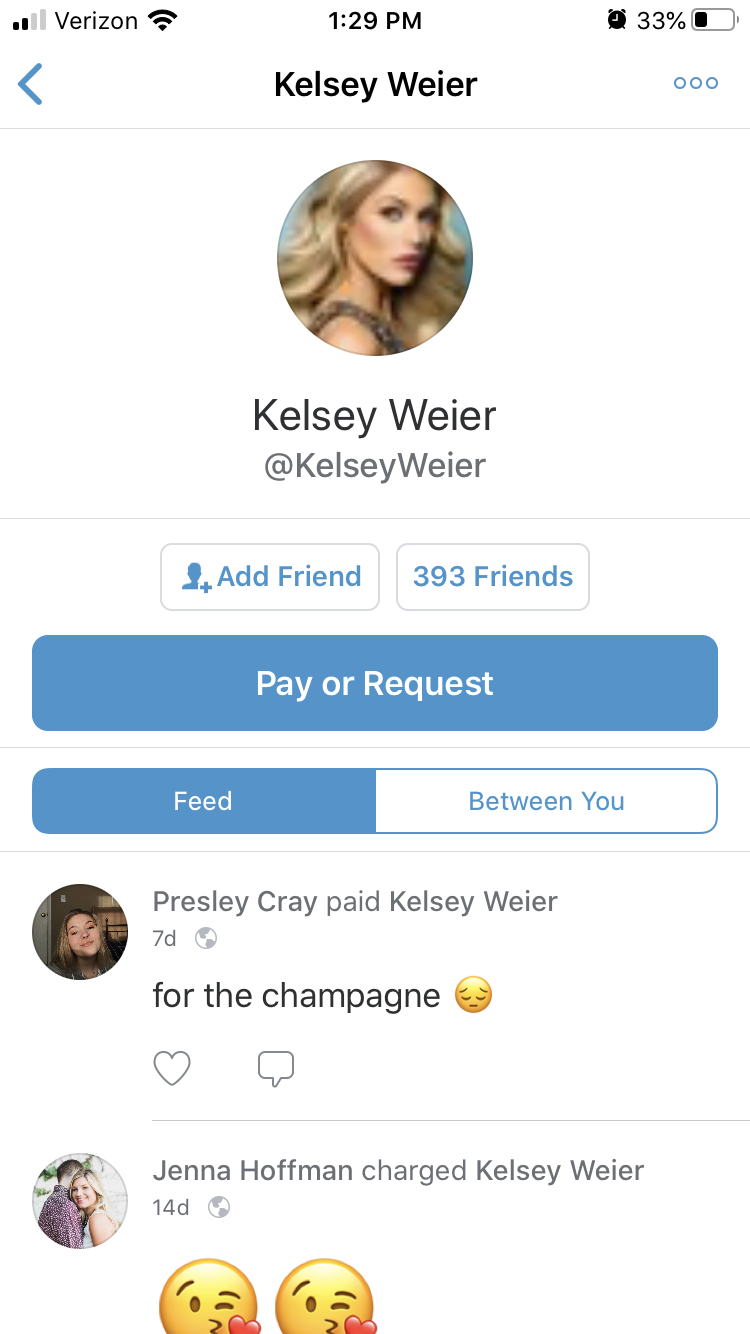Screen dimensions: 750x1334
Task: Tap the globe privacy icon on Presley's payment
Action: pyautogui.click(x=205, y=938)
